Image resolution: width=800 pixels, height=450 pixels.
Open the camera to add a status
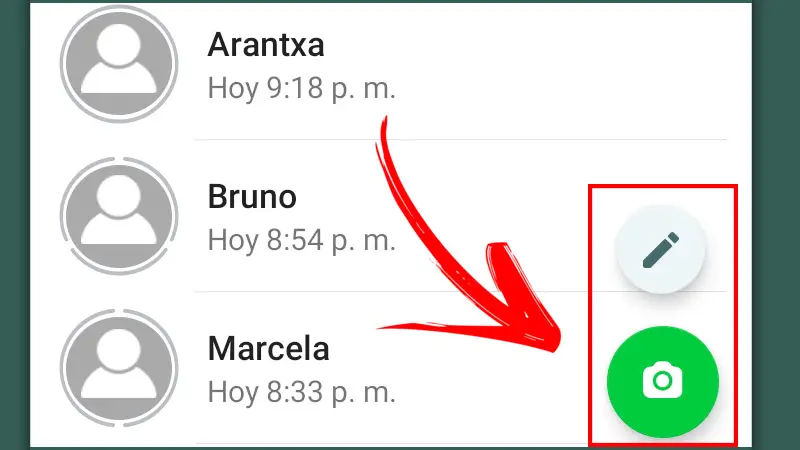coord(662,381)
